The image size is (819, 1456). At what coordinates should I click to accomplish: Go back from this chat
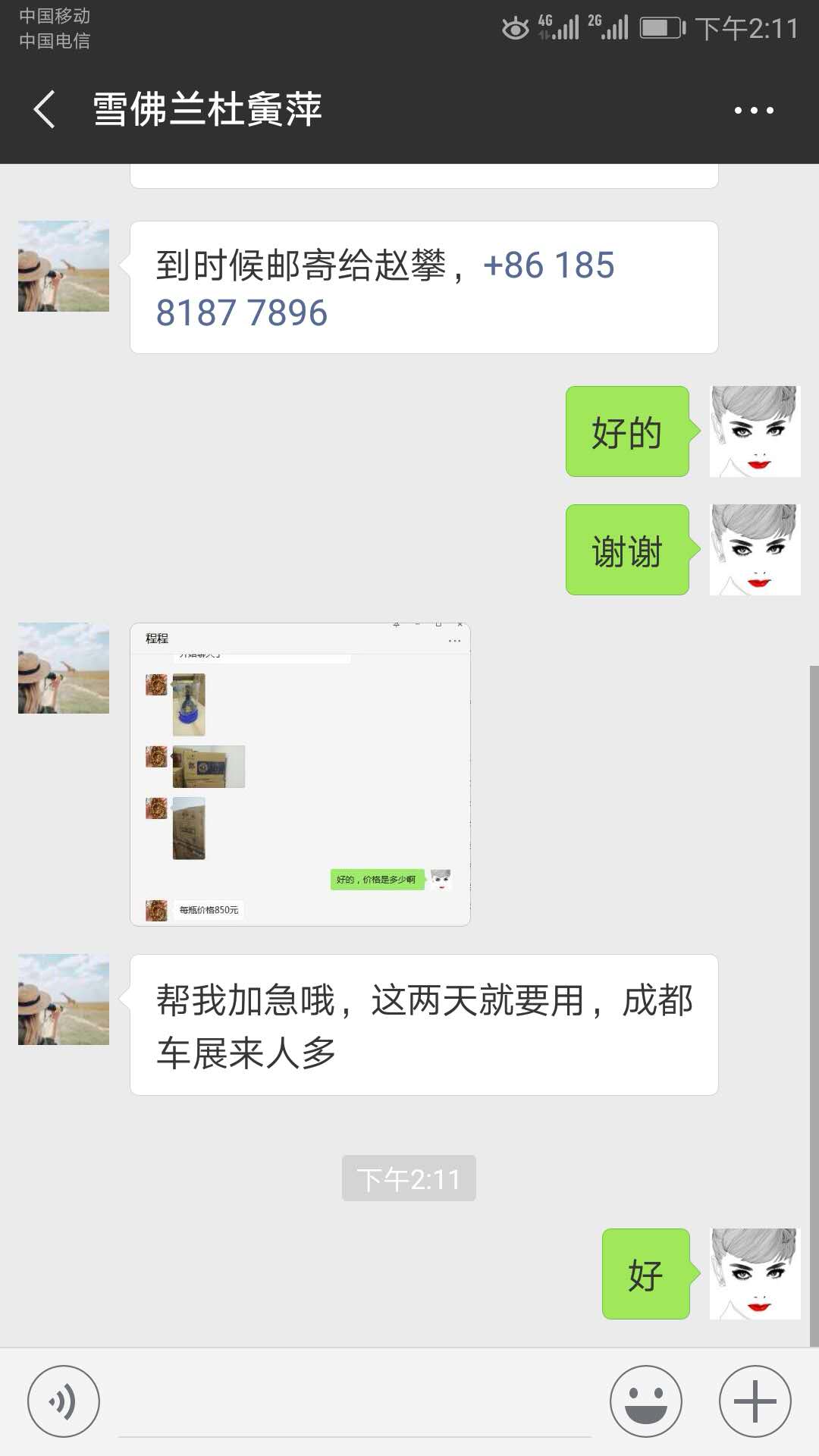tap(45, 110)
